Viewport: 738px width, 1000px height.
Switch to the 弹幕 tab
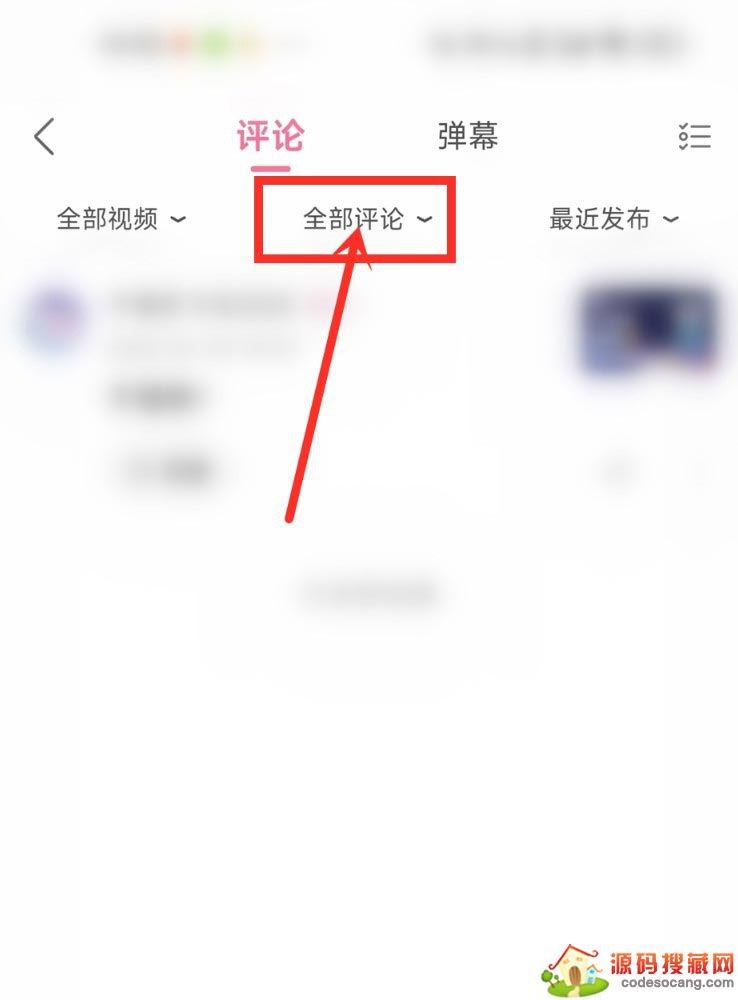coord(467,136)
